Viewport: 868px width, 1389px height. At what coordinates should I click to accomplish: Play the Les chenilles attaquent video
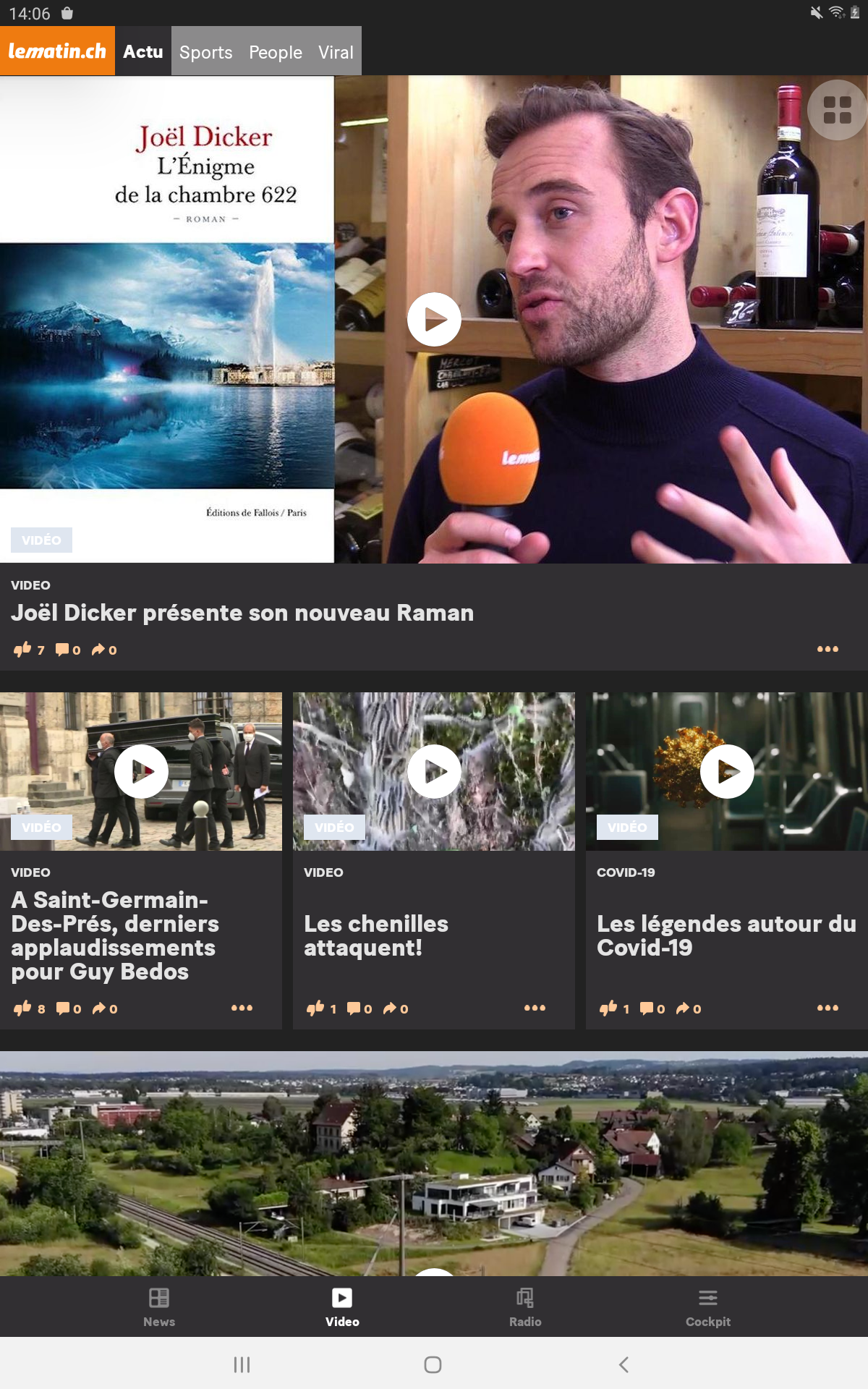tap(434, 771)
